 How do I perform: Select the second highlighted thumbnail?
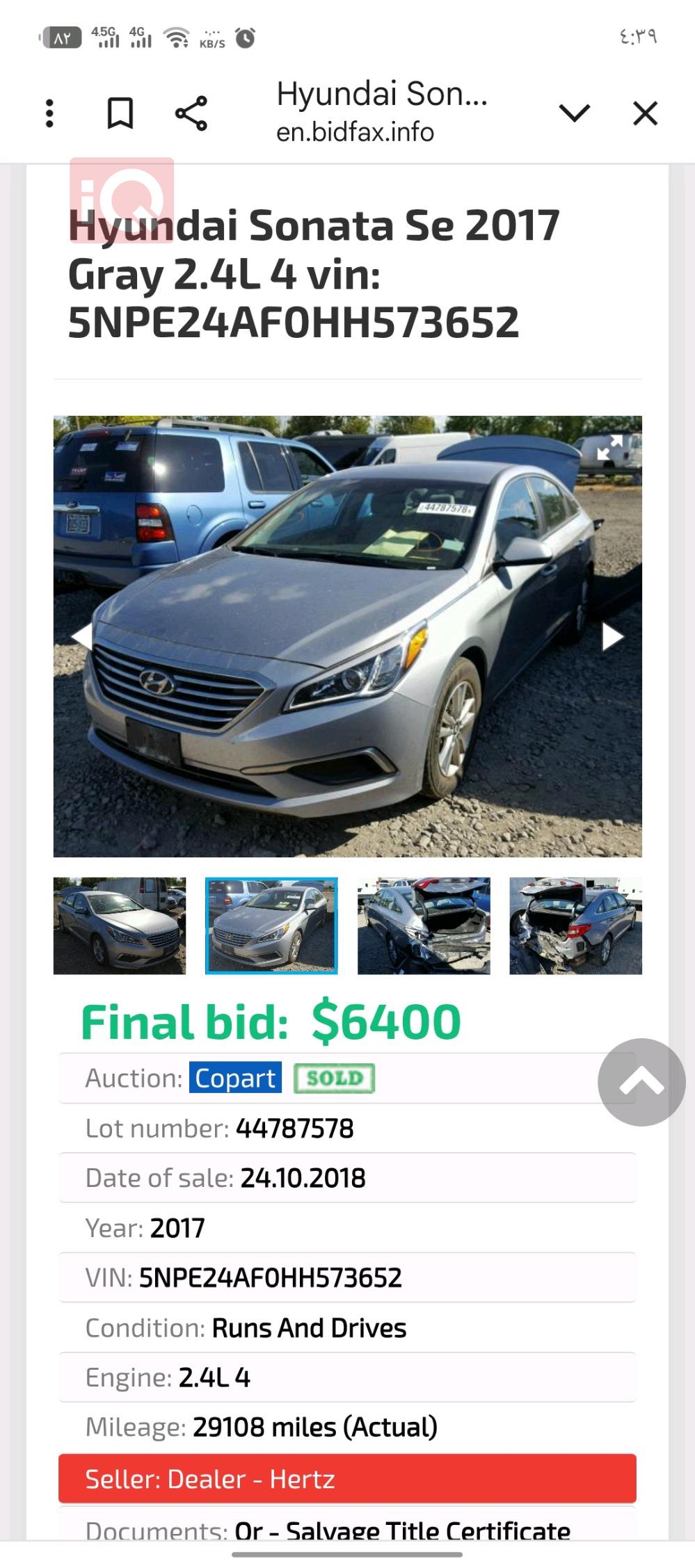pyautogui.click(x=271, y=926)
